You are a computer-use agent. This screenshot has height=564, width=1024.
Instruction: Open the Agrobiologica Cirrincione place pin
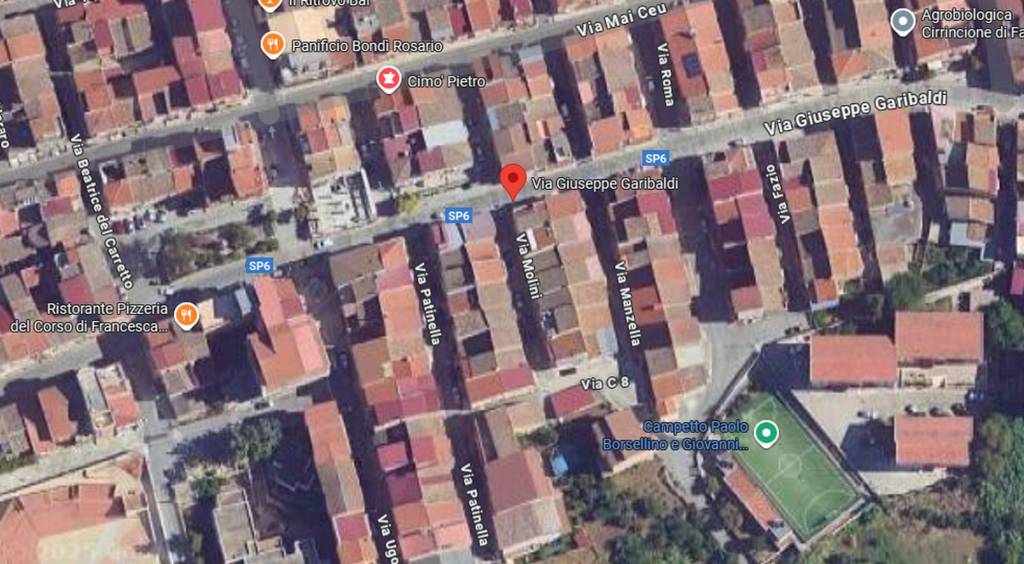coord(903,21)
